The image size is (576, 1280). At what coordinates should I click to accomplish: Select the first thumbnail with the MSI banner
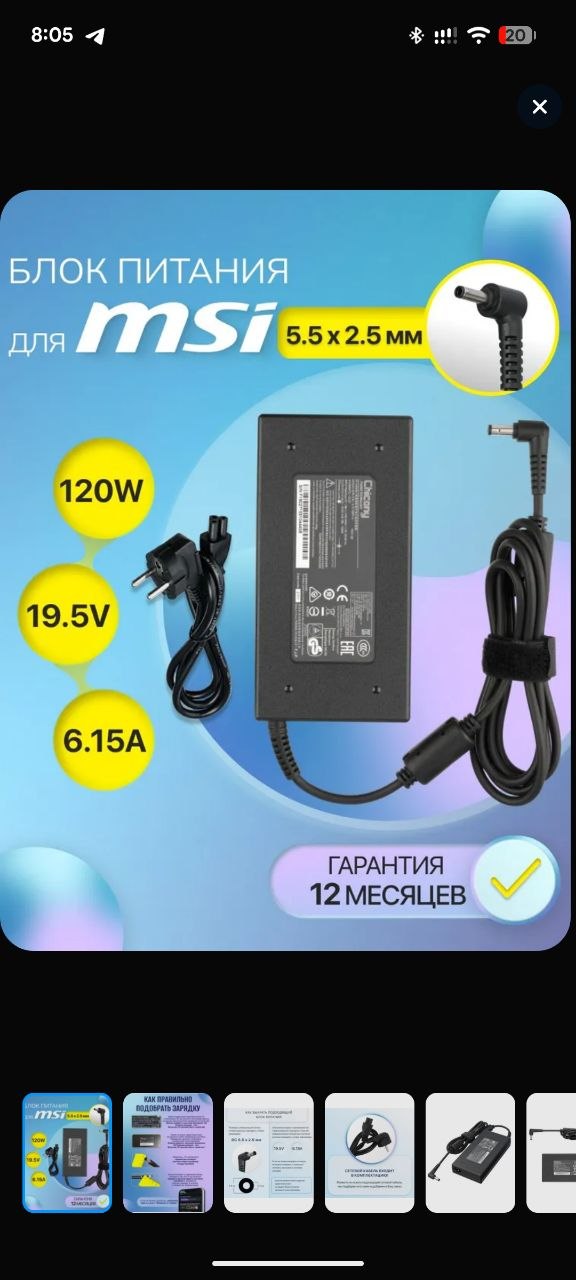[67, 1153]
